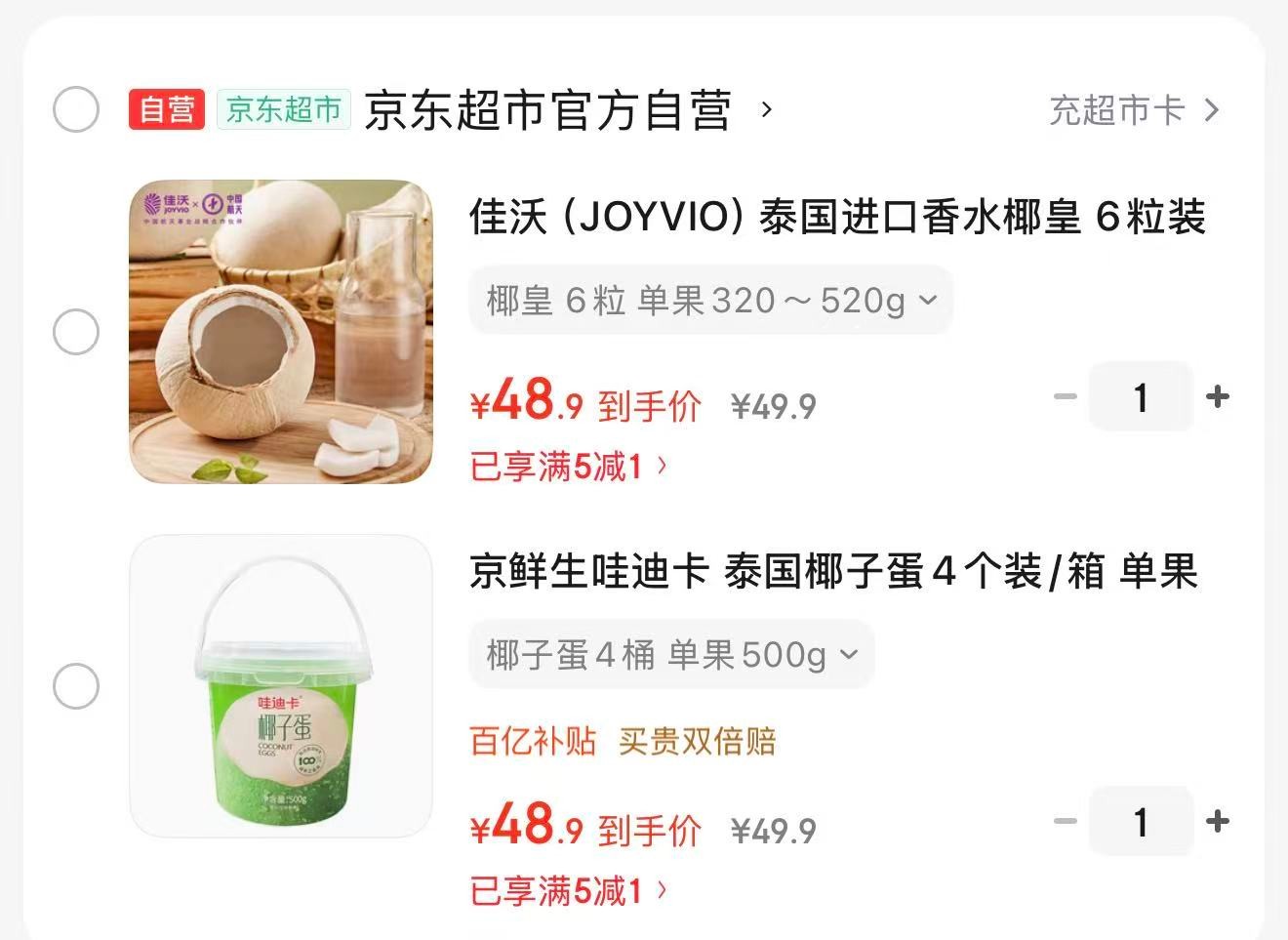Viewport: 1288px width, 940px height.
Task: Open 佳沃 香水椰皇 product image
Action: coord(281,332)
